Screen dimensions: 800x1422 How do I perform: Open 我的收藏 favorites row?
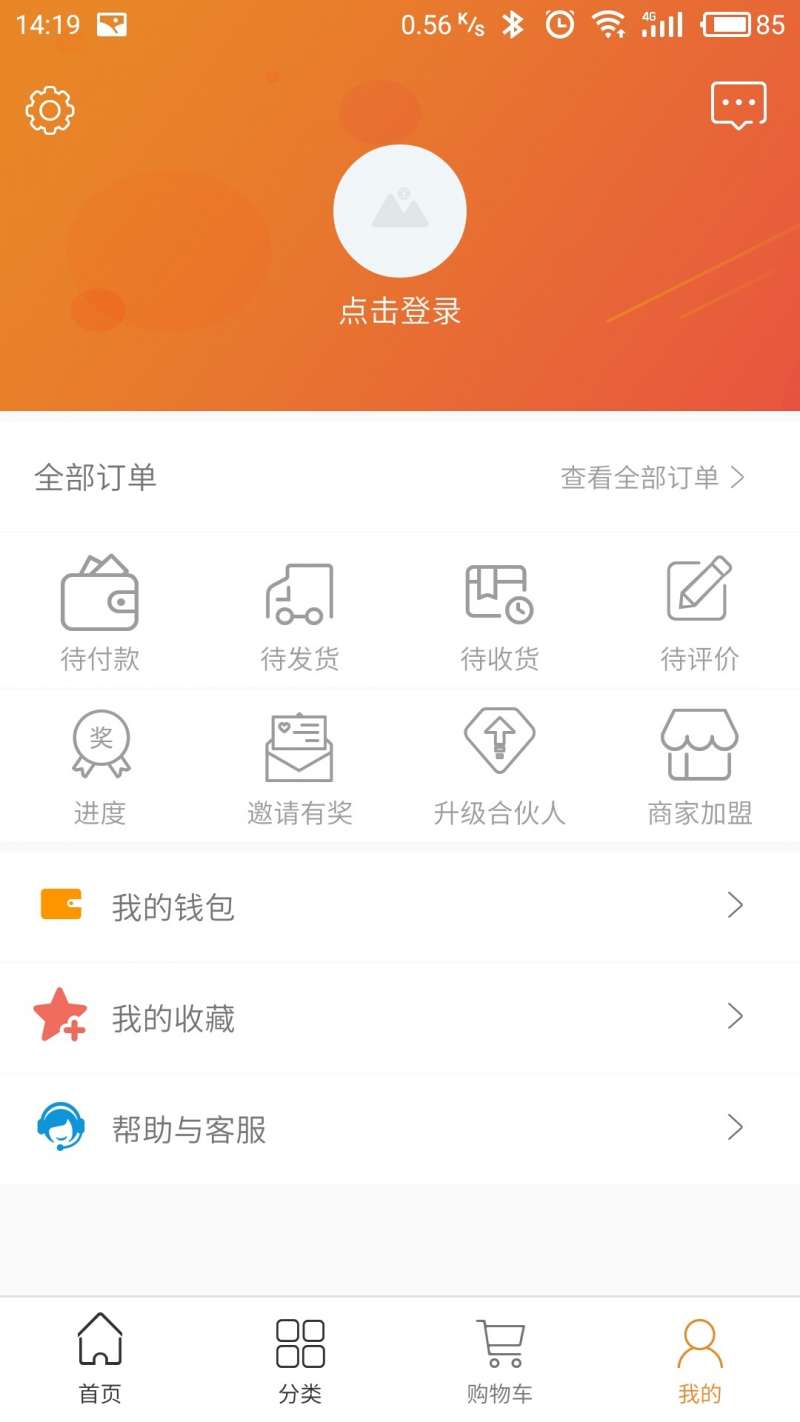(x=400, y=1018)
